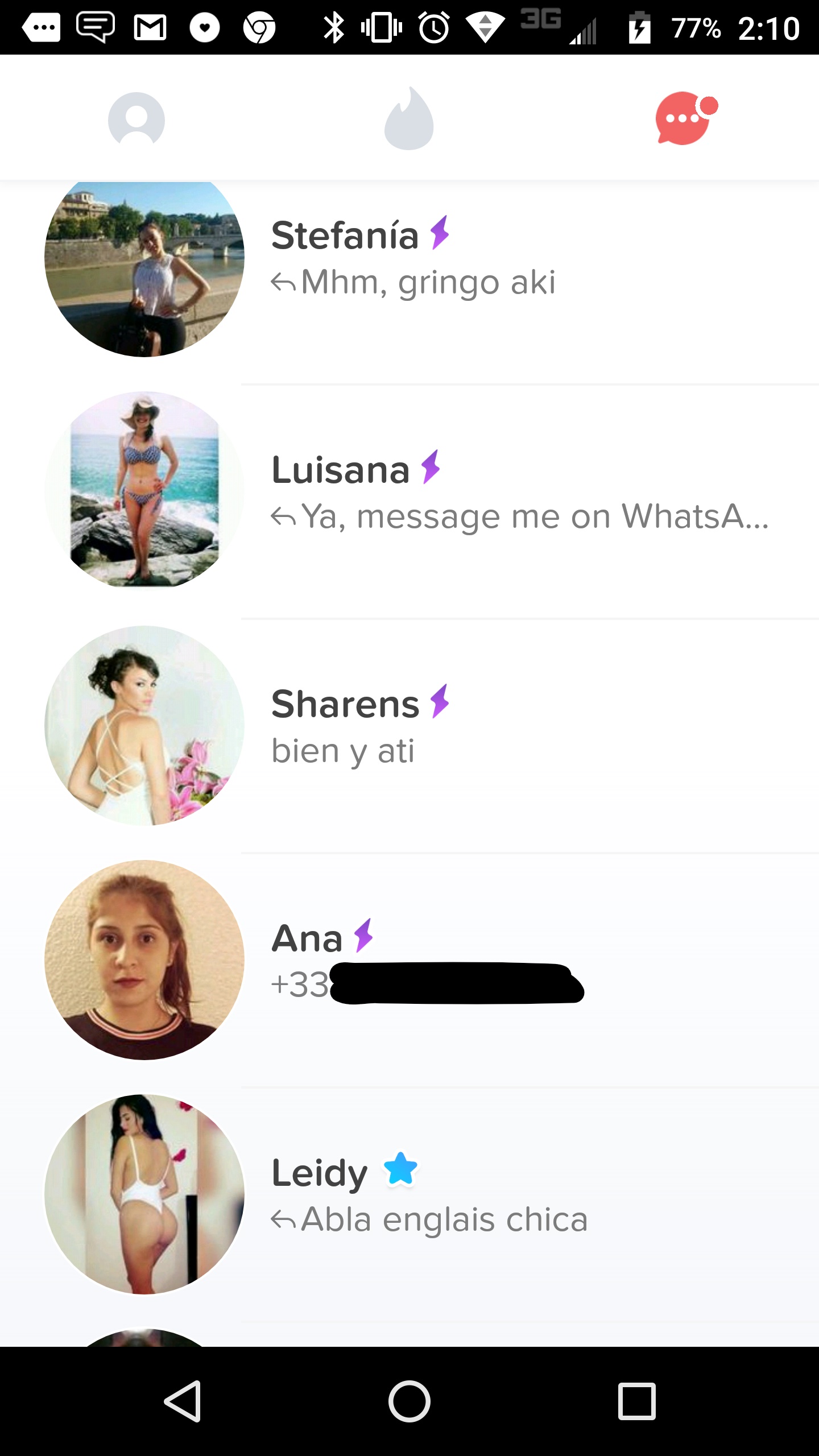Screen dimensions: 819x1456
Task: Go to the home screen
Action: click(409, 1401)
